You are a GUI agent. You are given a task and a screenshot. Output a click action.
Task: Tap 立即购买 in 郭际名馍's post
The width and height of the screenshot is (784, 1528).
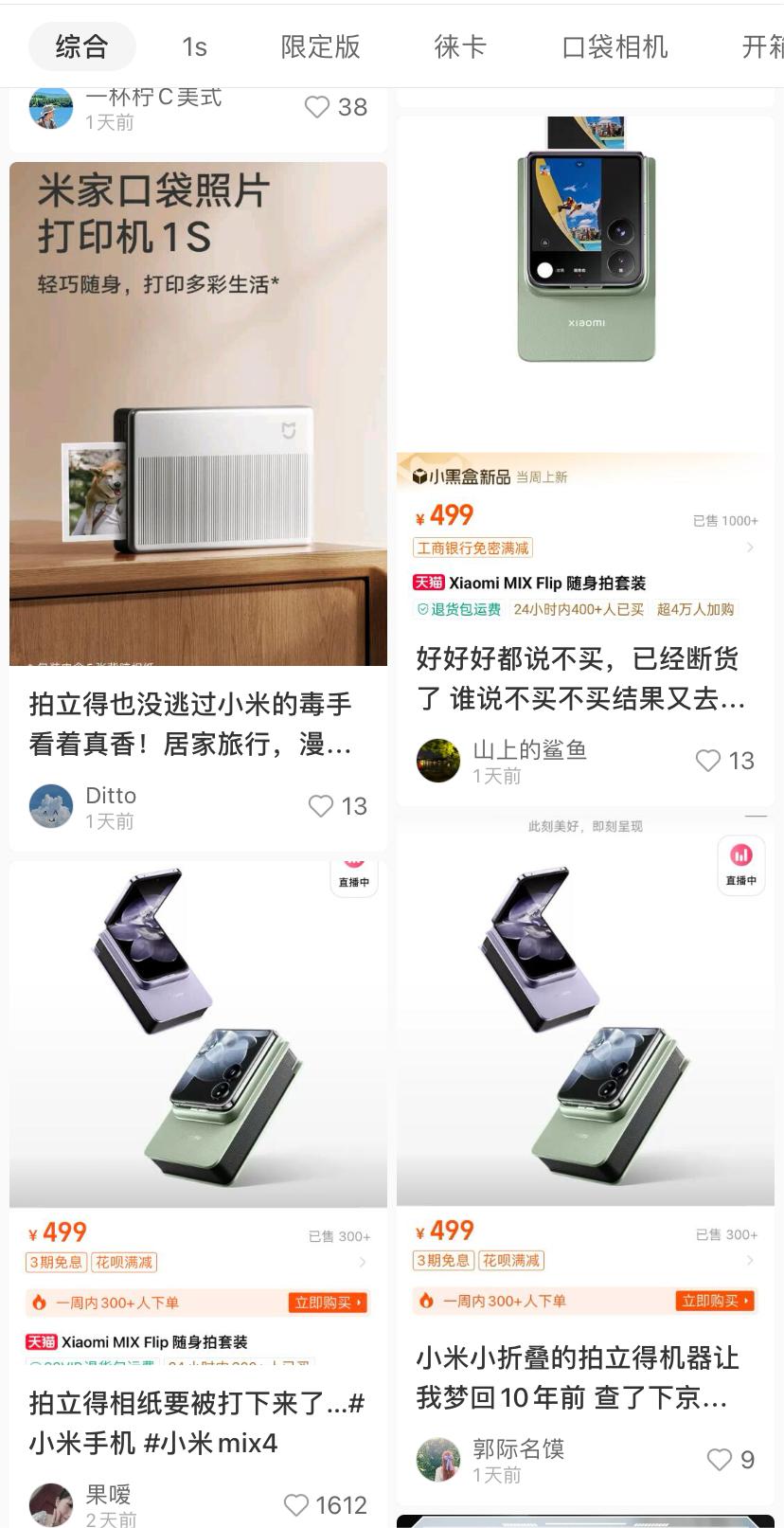point(715,1301)
